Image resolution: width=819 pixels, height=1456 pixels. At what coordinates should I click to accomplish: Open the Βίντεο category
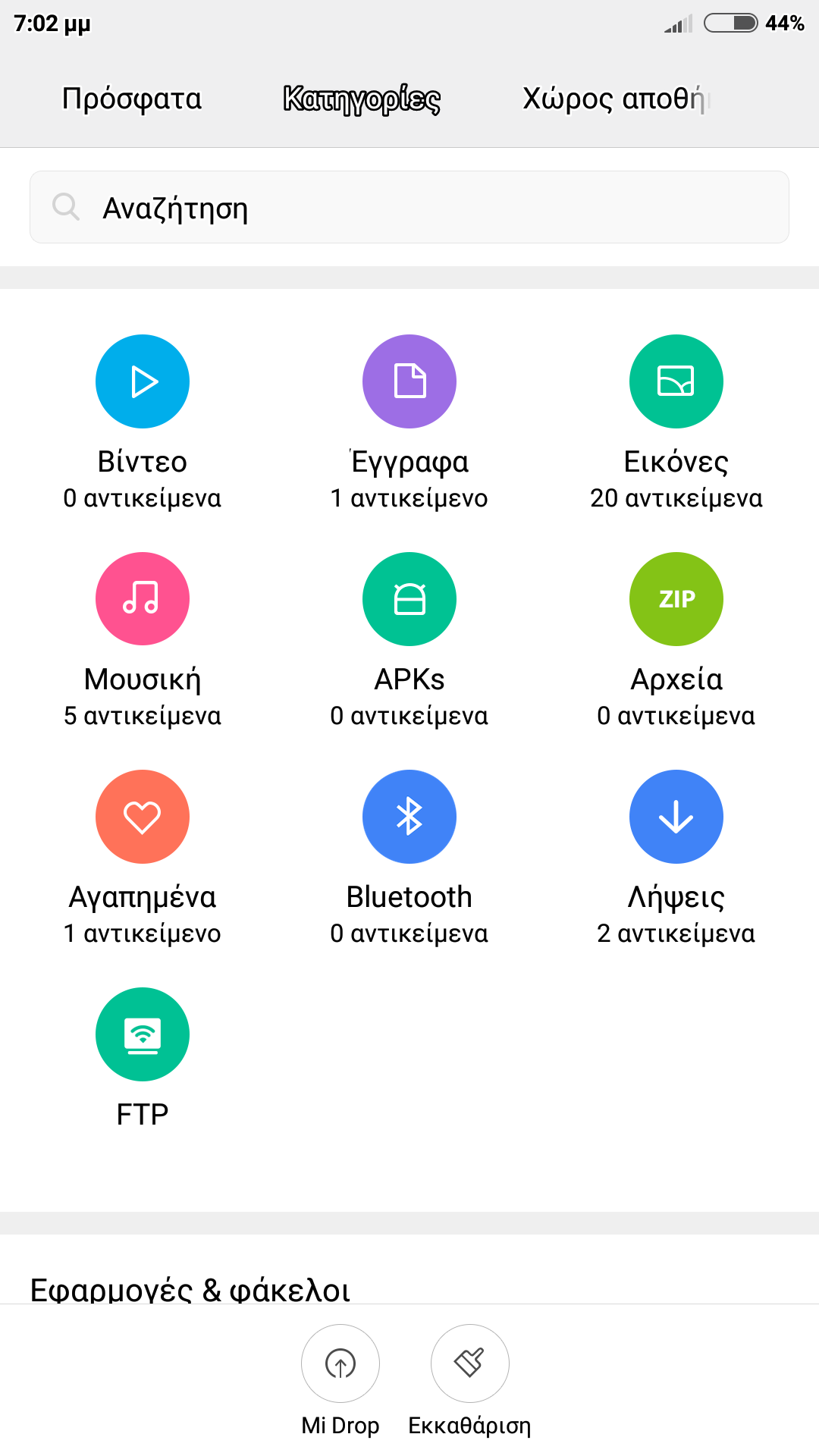coord(143,381)
